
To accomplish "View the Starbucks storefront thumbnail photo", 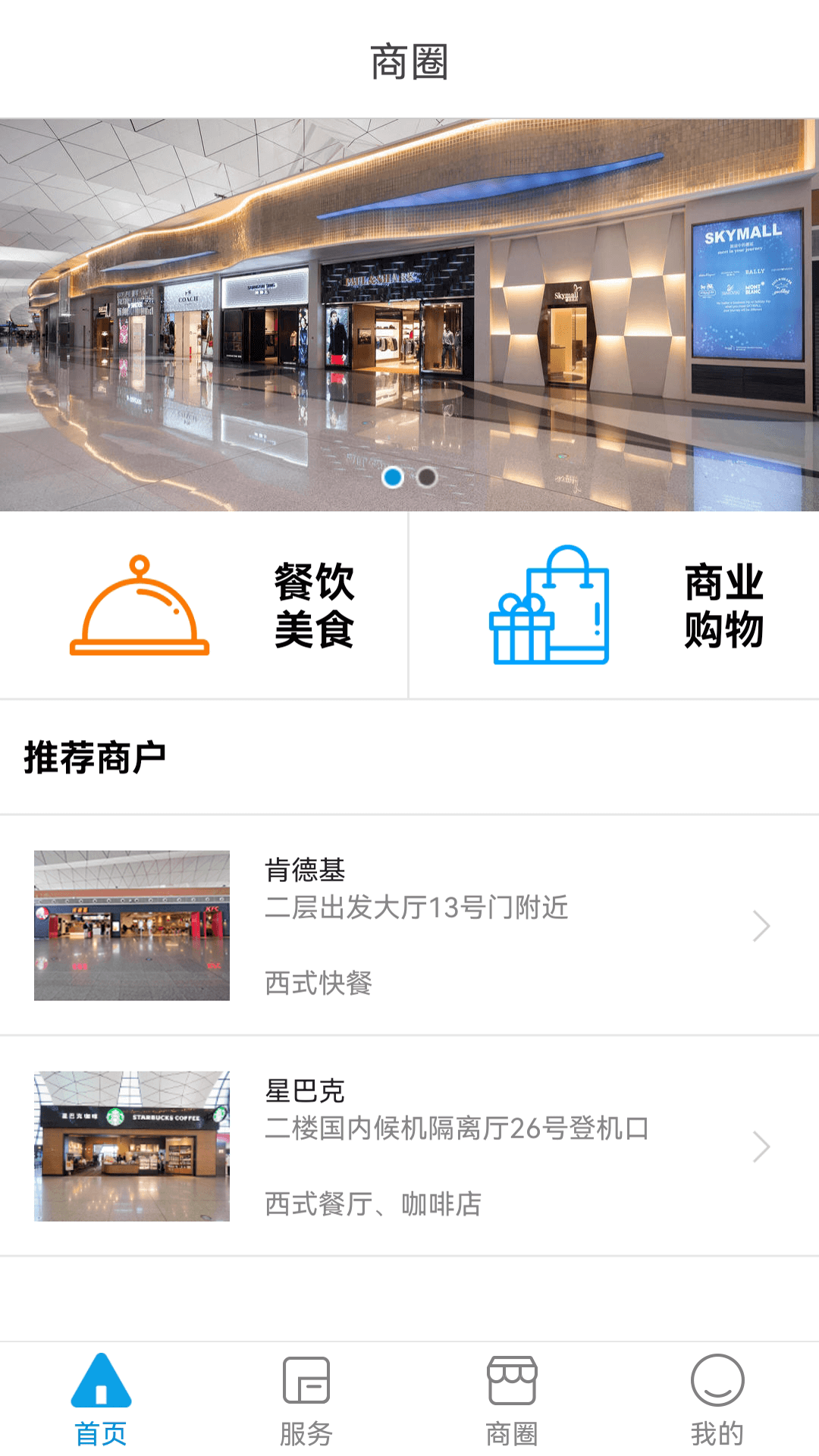I will point(132,1147).
